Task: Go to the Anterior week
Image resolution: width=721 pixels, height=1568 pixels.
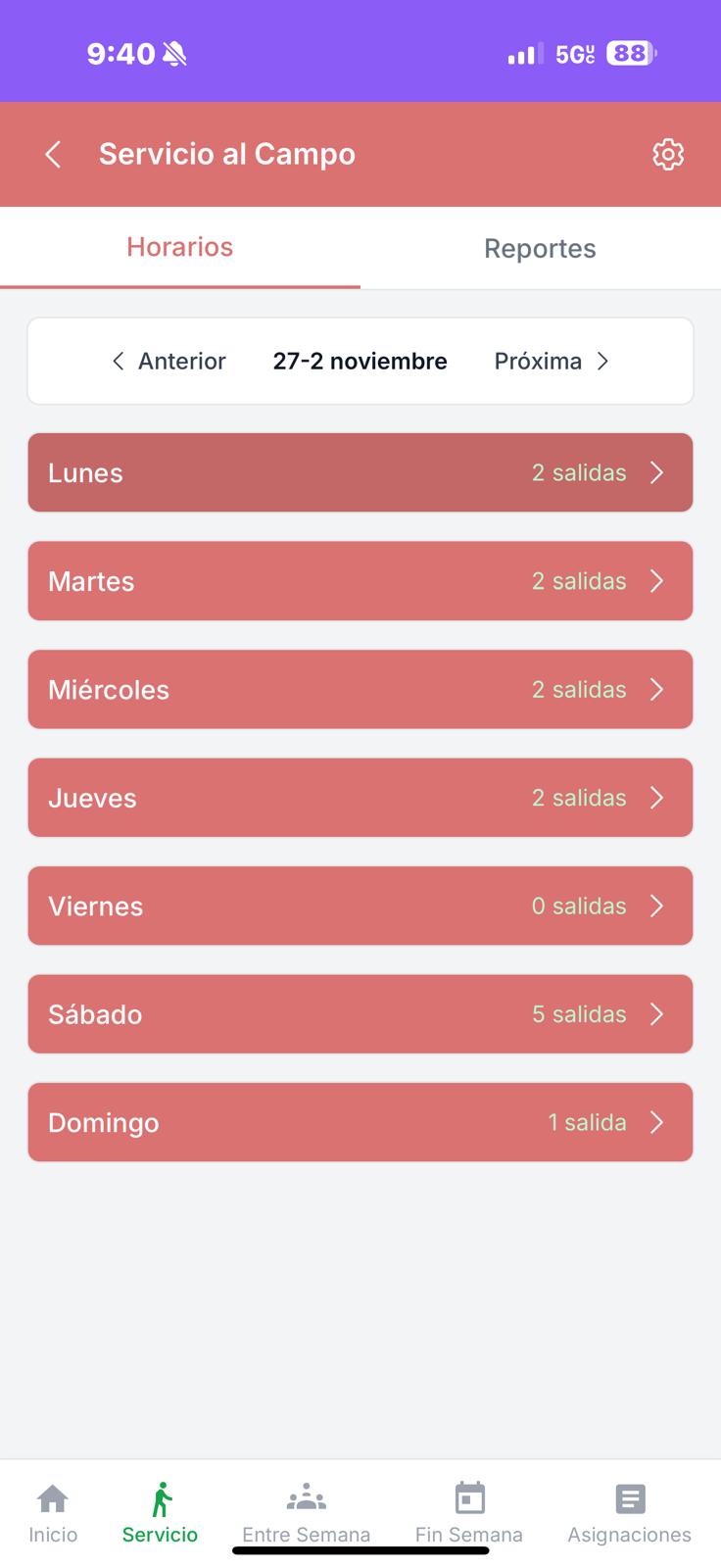Action: coord(168,361)
